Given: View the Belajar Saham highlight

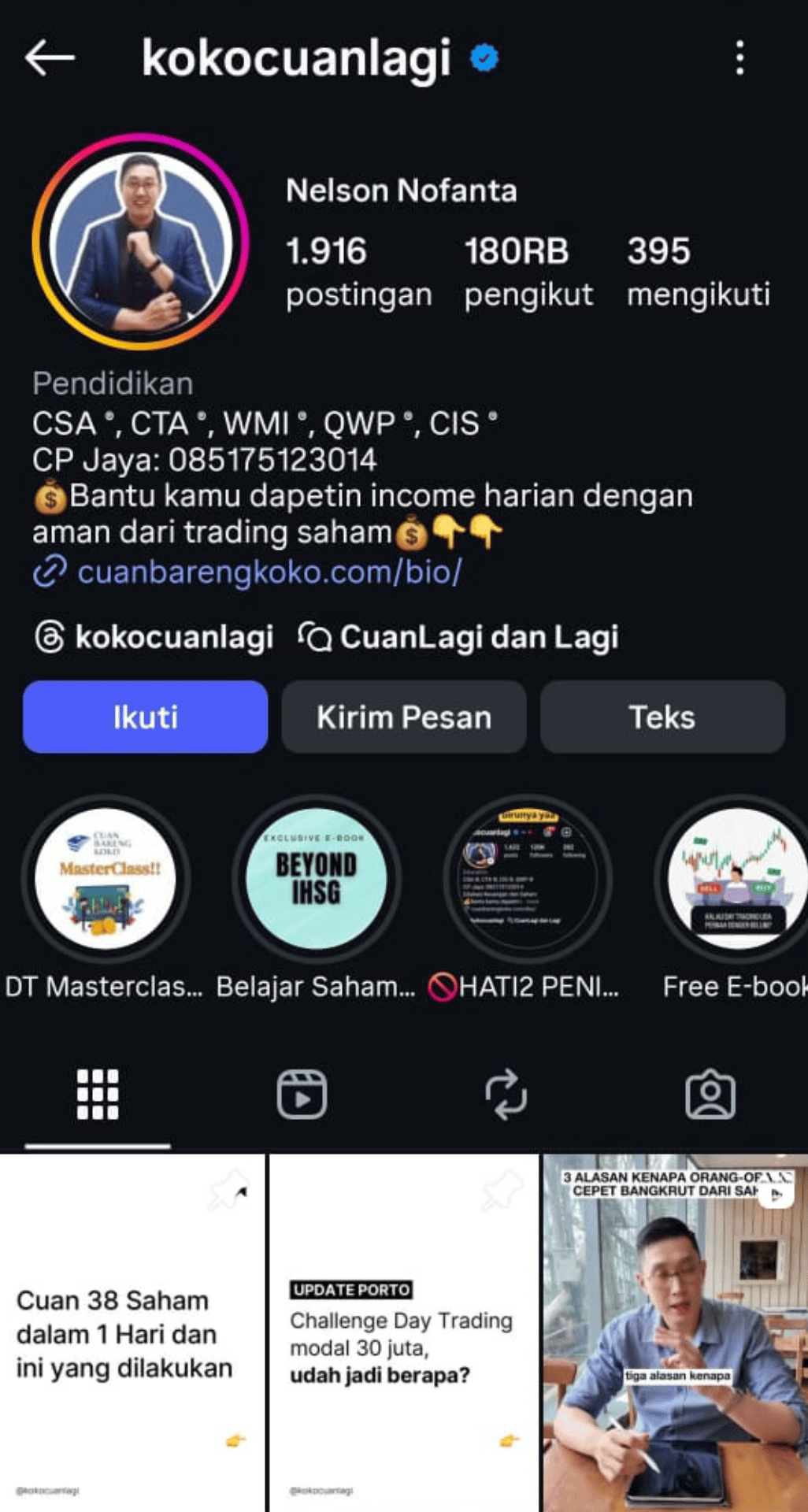Looking at the screenshot, I should click(317, 878).
